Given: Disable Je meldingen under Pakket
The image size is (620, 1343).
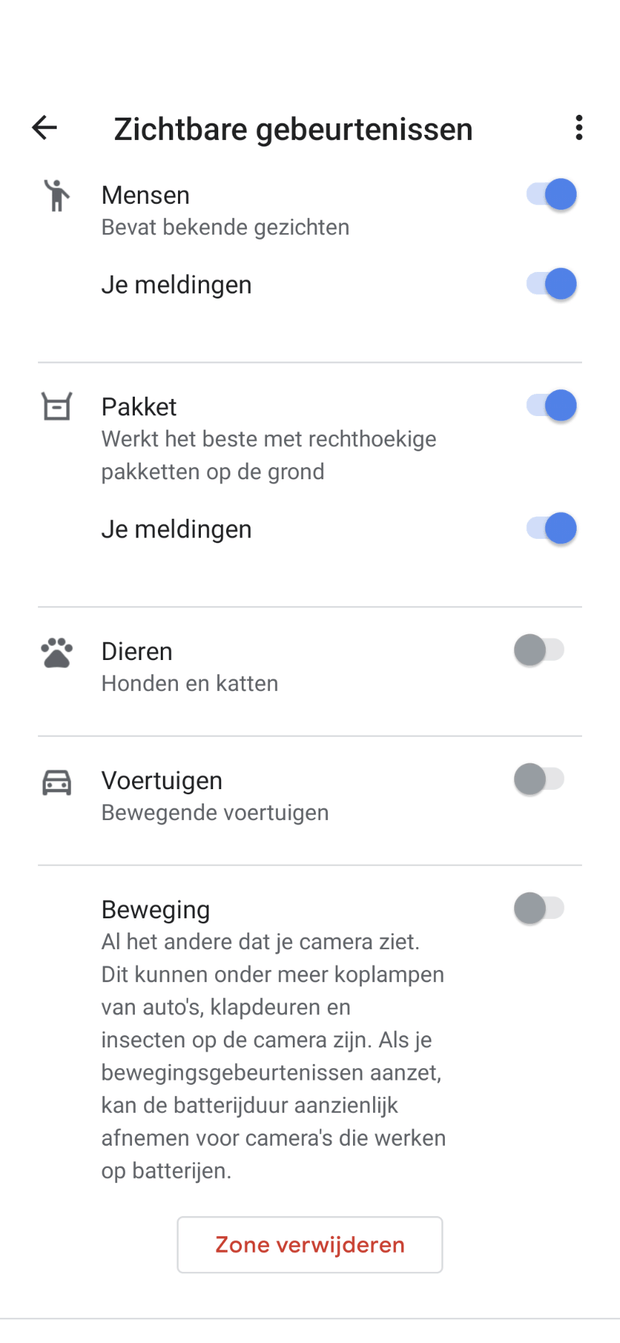Looking at the screenshot, I should pyautogui.click(x=551, y=528).
